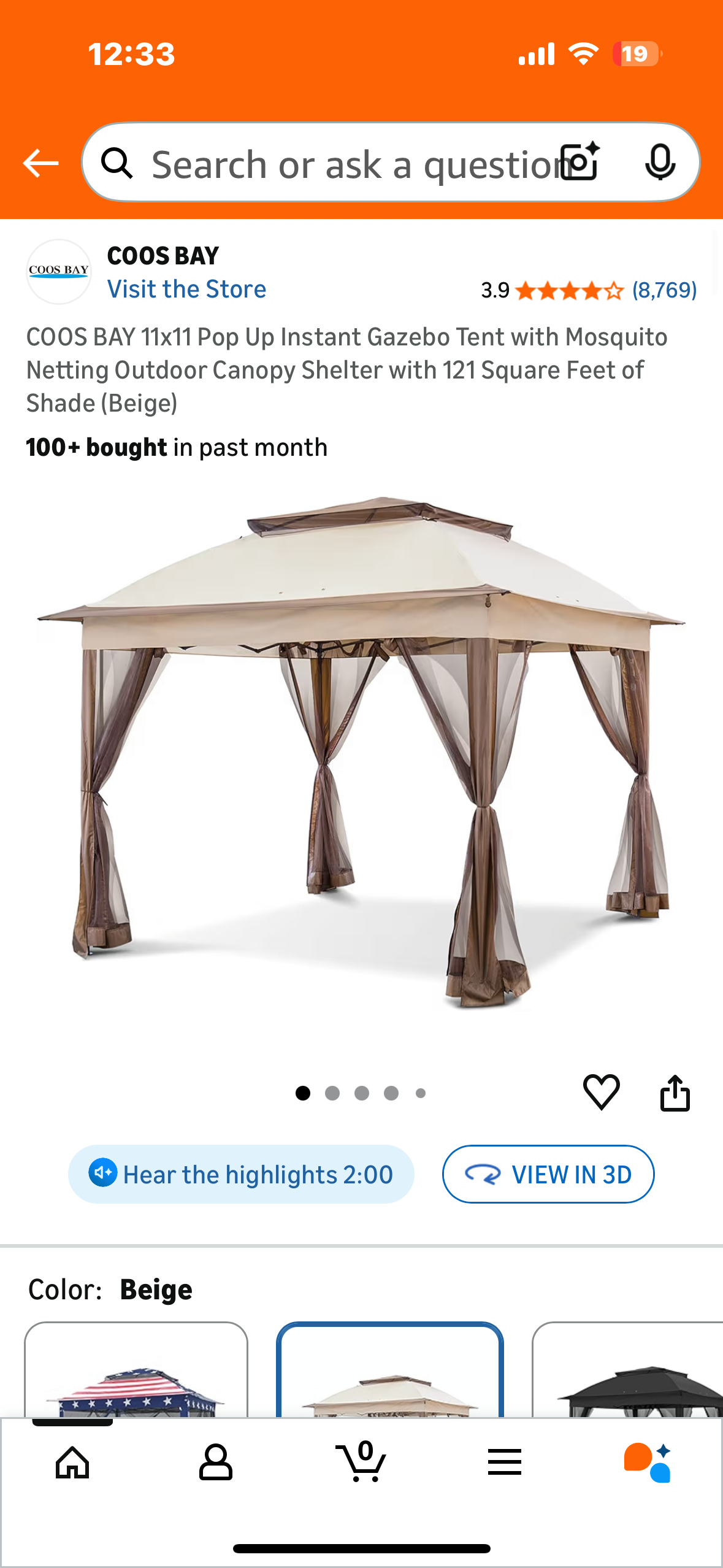Viewport: 723px width, 1568px height.
Task: Open the hamburger menu tab
Action: click(x=505, y=1462)
